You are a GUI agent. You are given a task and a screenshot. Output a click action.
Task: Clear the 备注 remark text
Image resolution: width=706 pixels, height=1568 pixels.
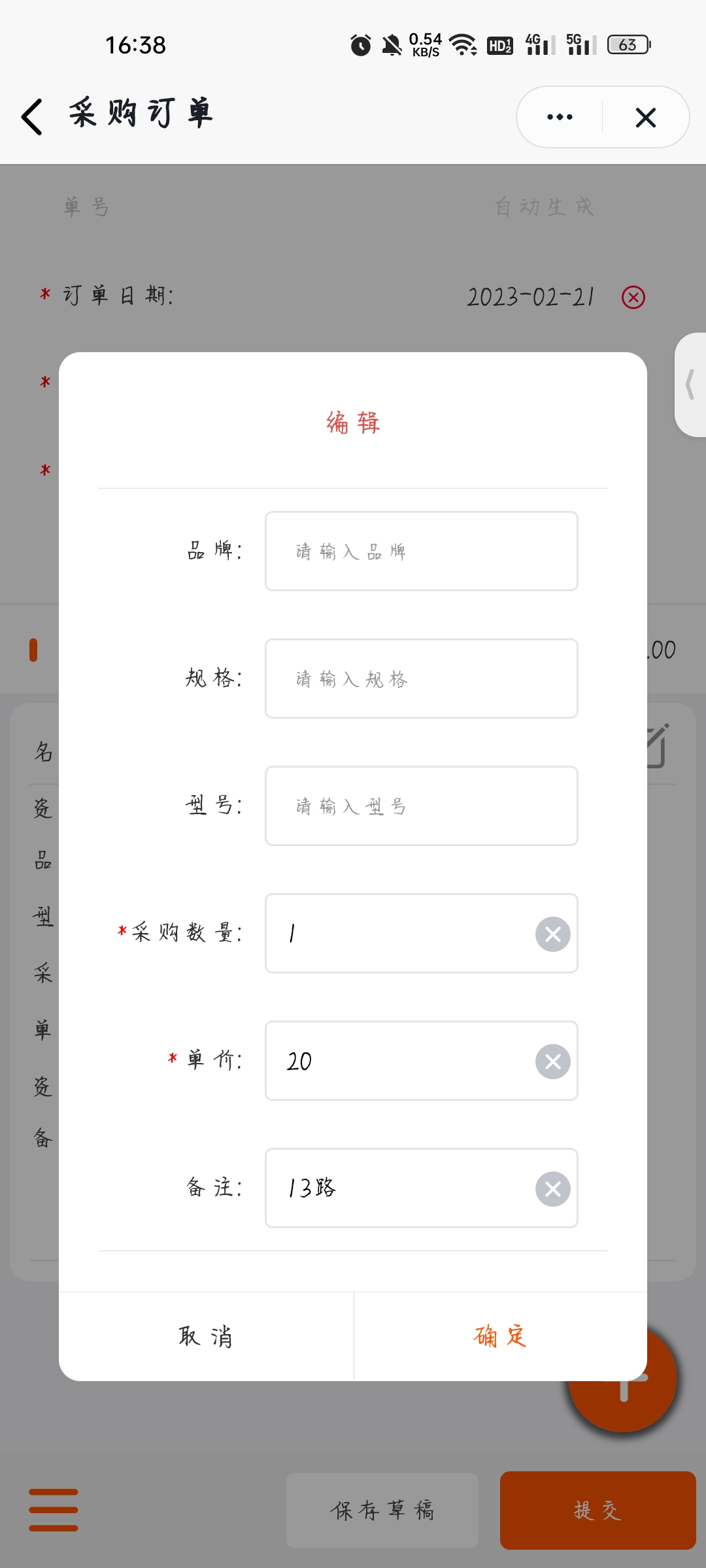pos(553,1189)
